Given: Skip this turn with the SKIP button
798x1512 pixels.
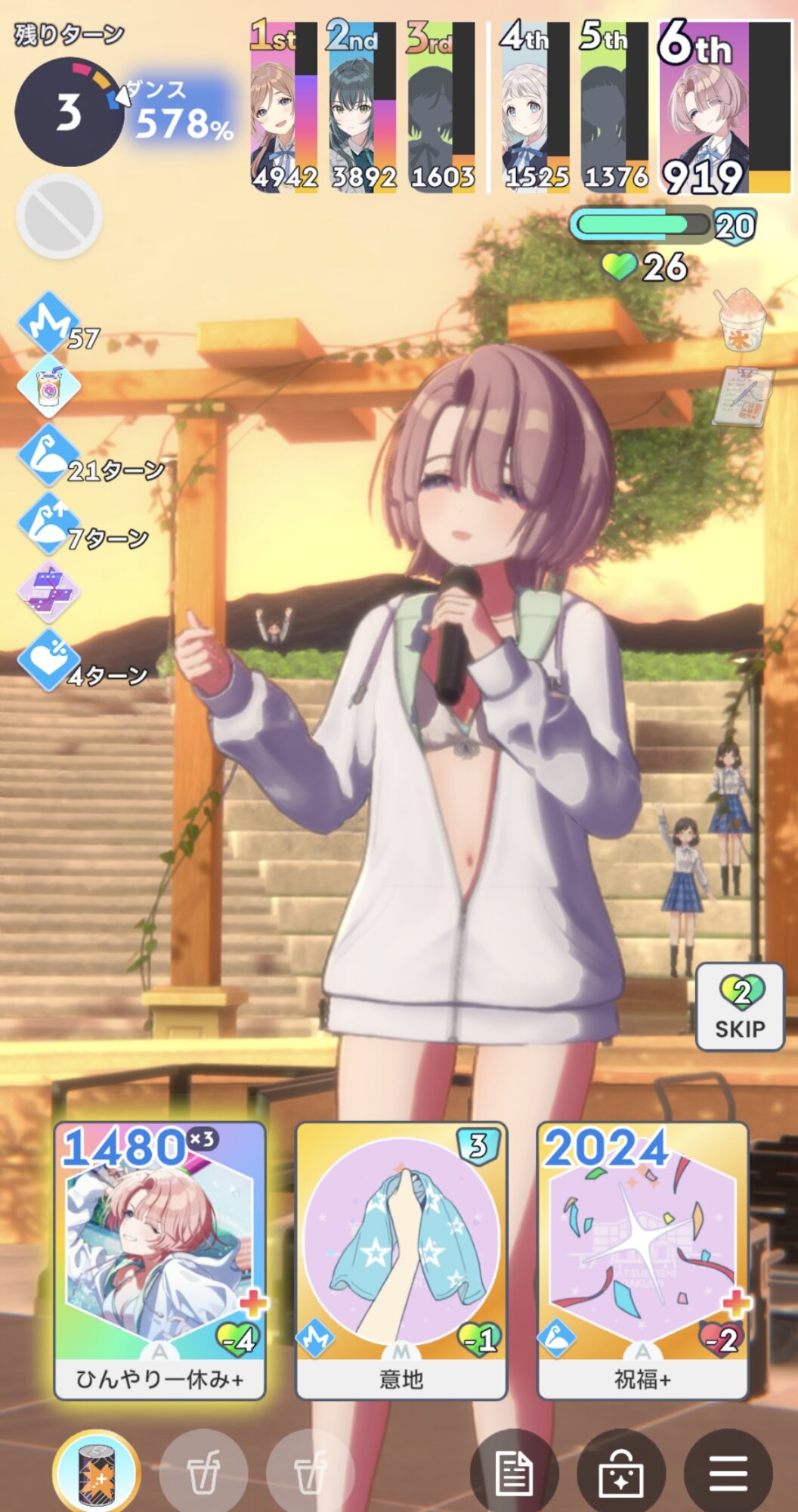Looking at the screenshot, I should point(740,1006).
